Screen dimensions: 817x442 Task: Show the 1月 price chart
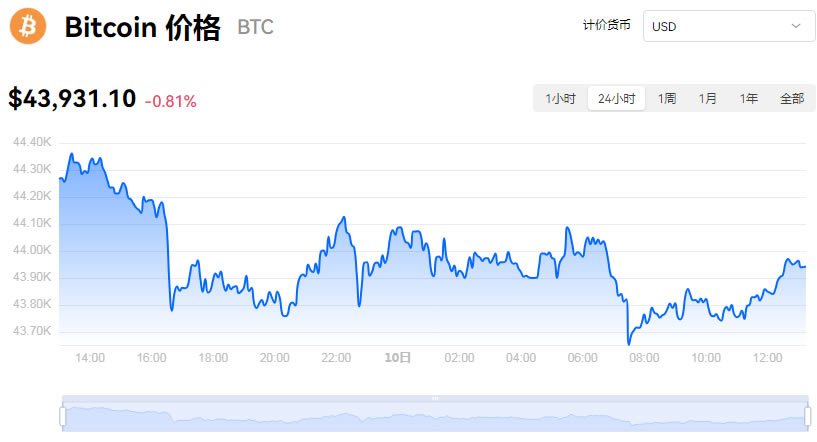(708, 99)
